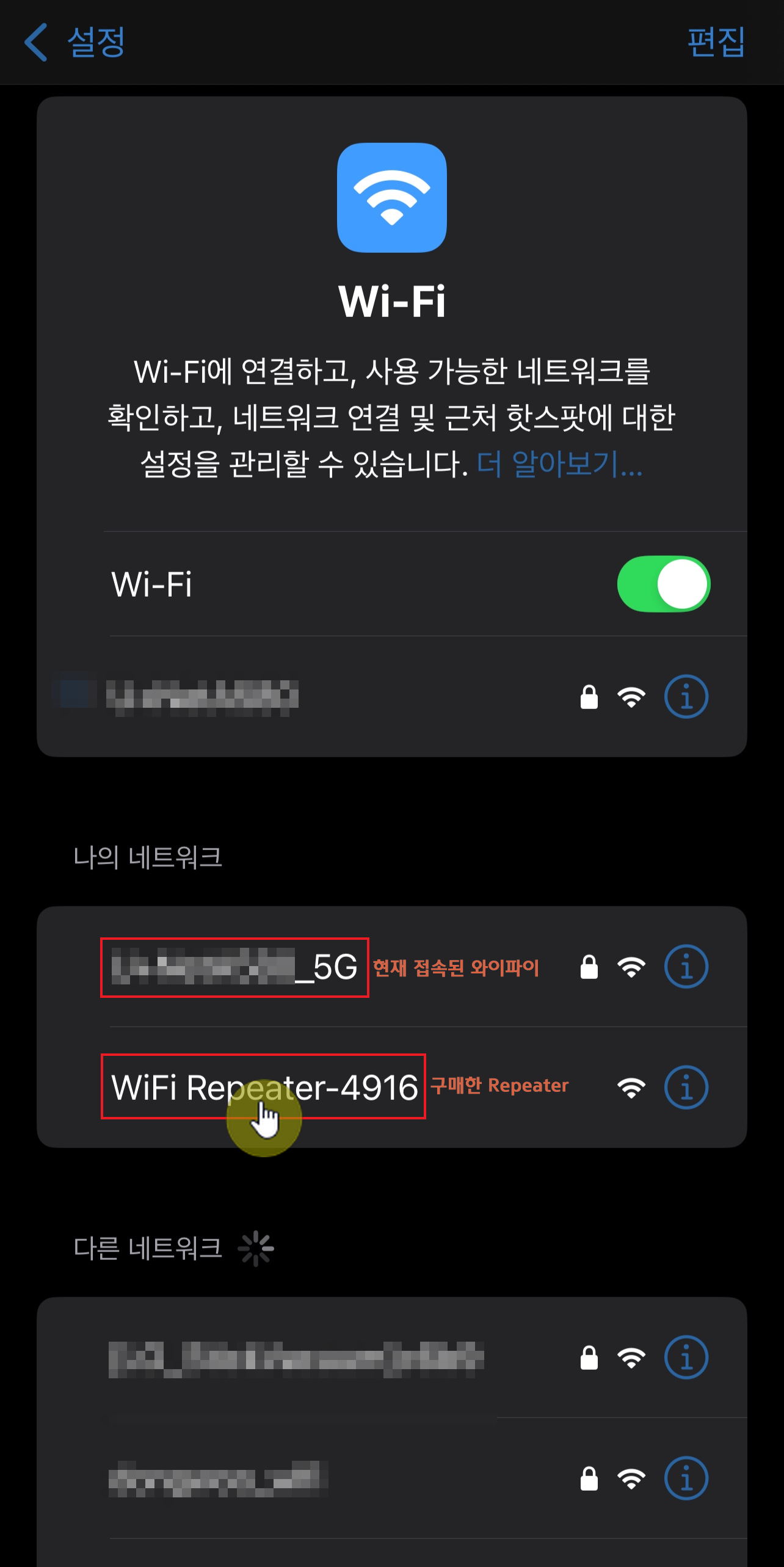Turn off the Wi-Fi toggle

point(664,584)
